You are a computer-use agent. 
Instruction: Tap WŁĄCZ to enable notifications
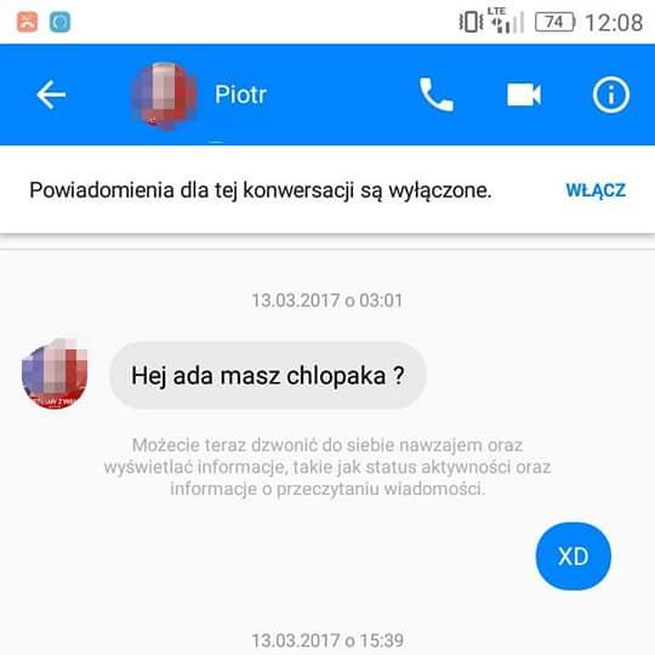coord(595,190)
